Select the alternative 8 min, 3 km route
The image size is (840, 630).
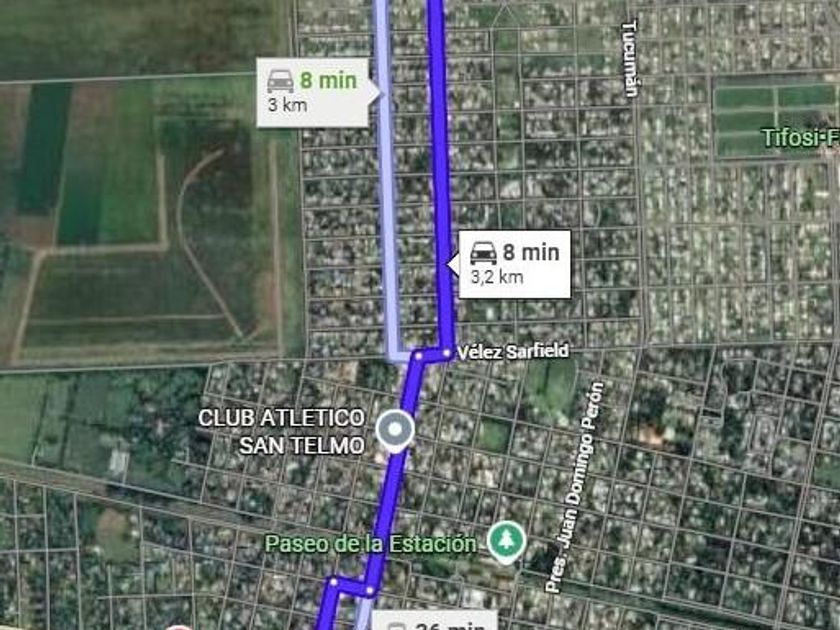pos(314,92)
